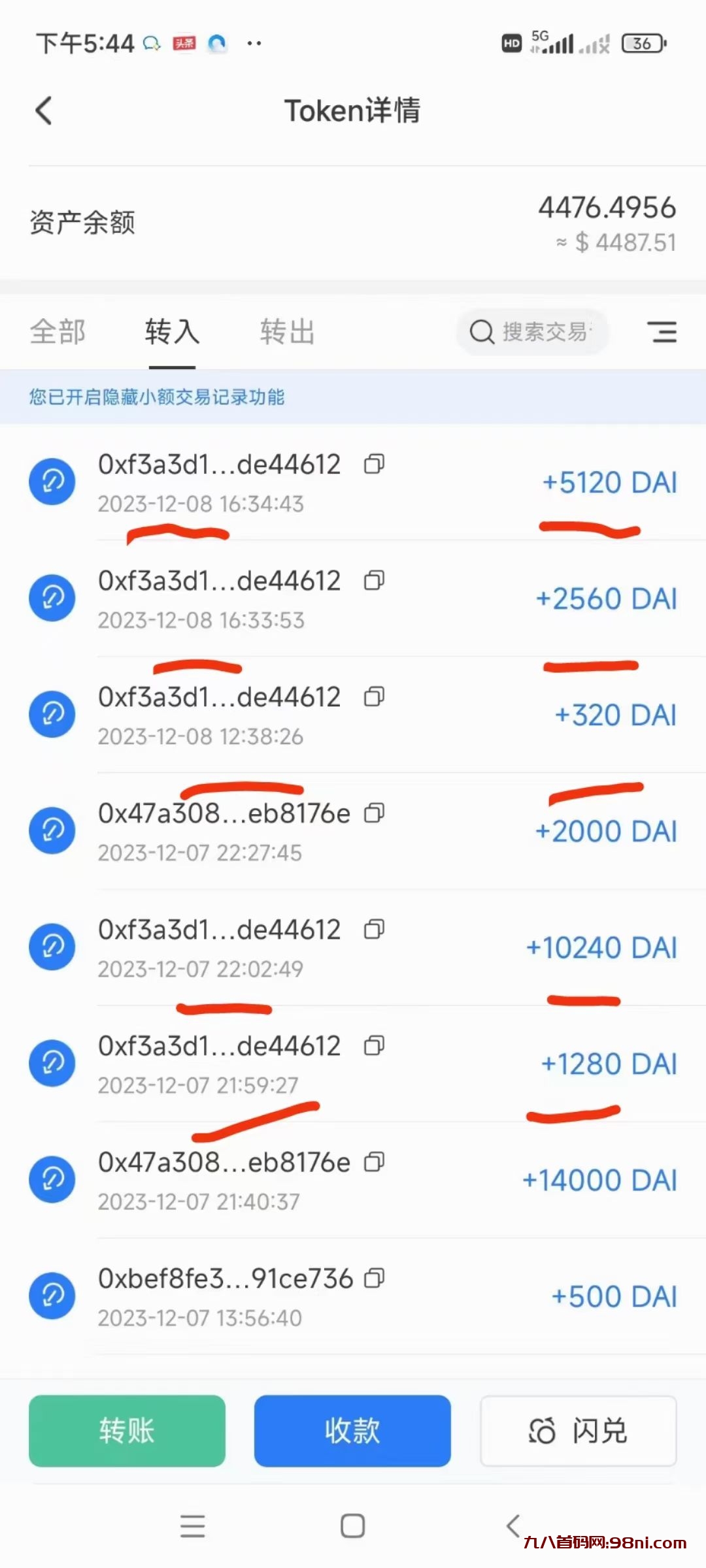The image size is (706, 1568).
Task: Switch to the 全部 tab
Action: pyautogui.click(x=58, y=332)
